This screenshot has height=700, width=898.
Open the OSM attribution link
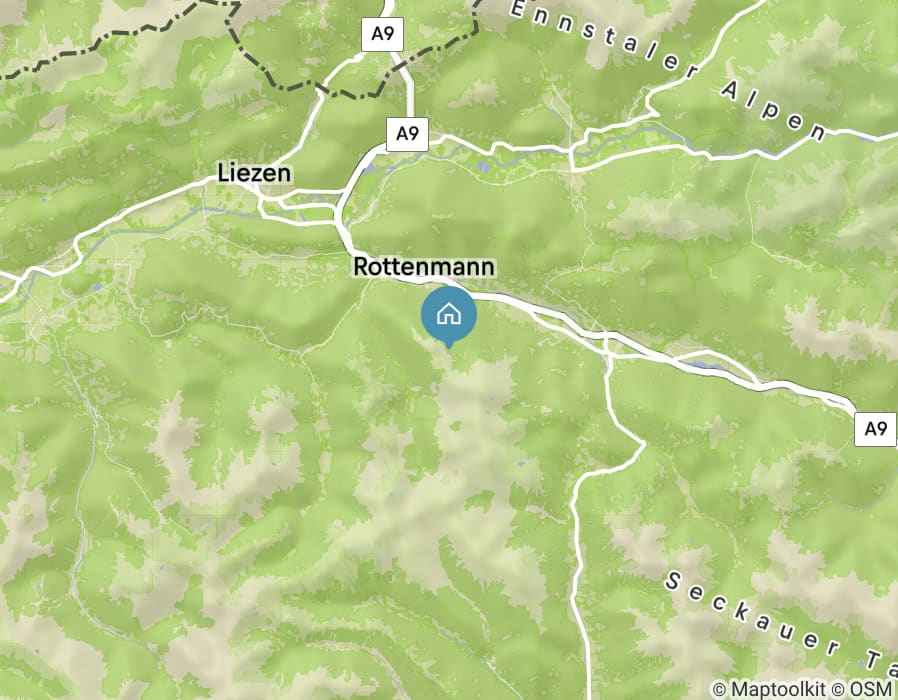tap(873, 689)
